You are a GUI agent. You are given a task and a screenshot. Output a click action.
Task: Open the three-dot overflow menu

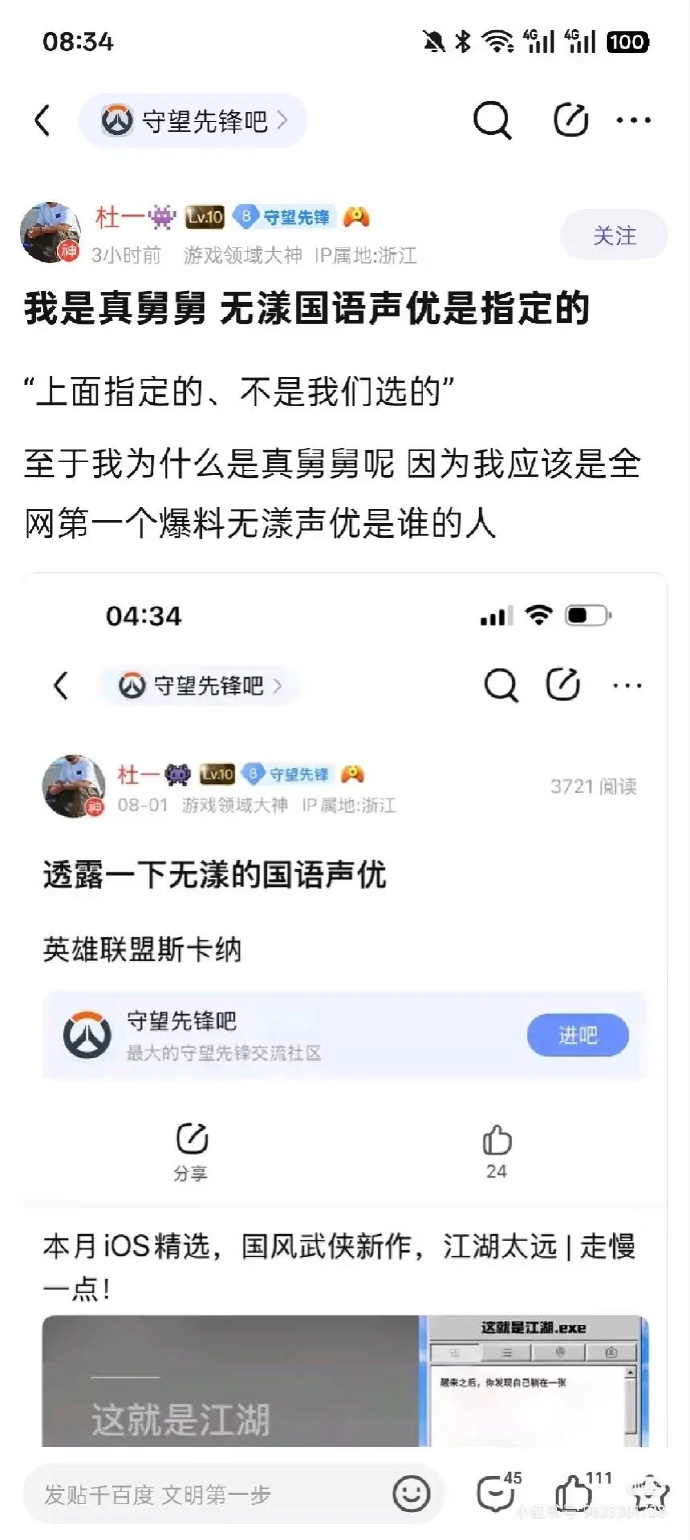634,121
